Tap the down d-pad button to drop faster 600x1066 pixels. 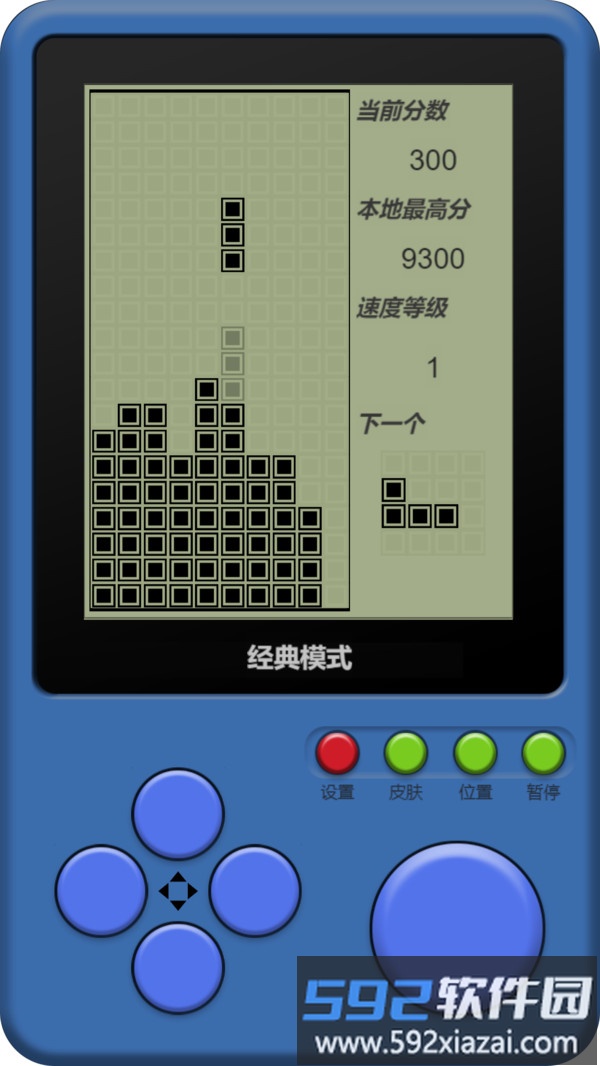tap(178, 967)
